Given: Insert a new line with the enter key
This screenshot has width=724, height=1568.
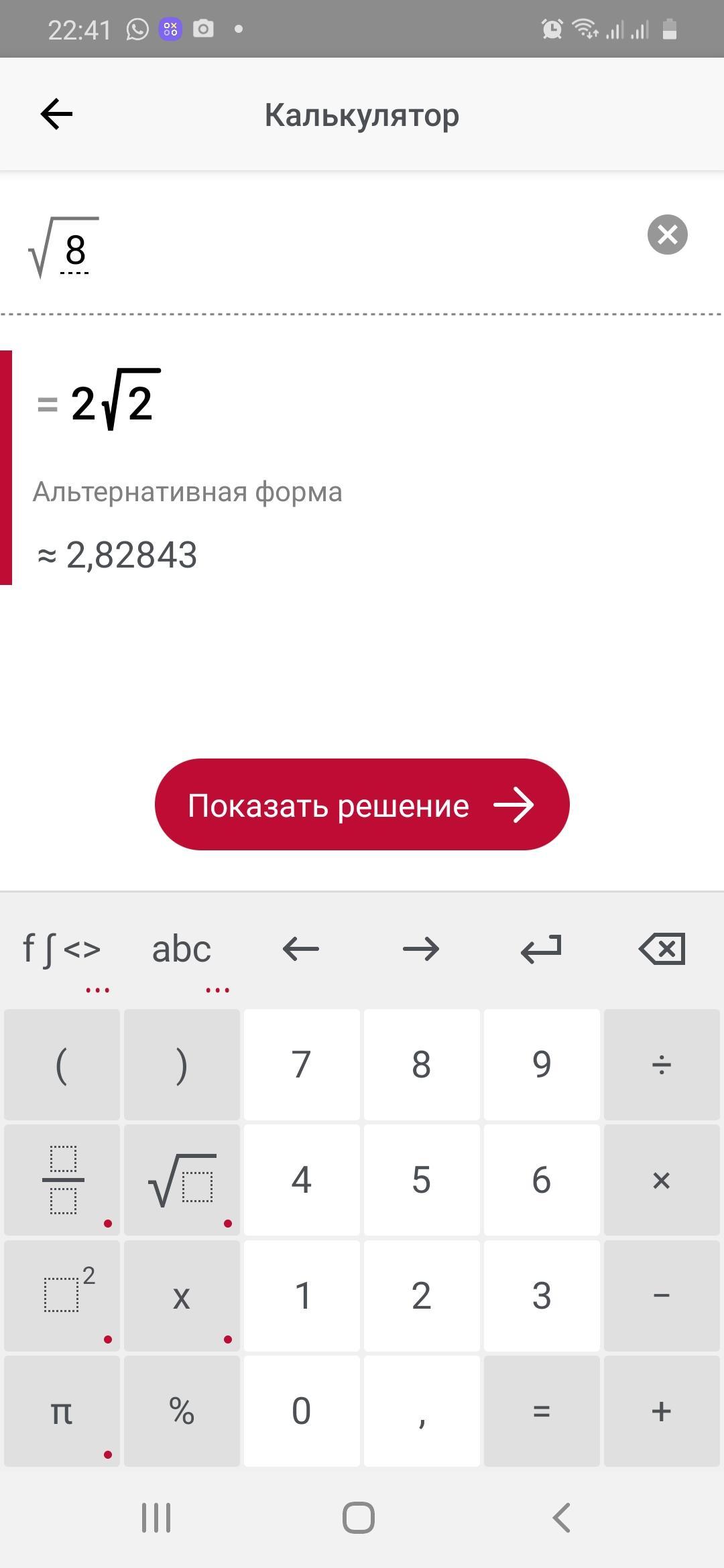Looking at the screenshot, I should point(541,950).
